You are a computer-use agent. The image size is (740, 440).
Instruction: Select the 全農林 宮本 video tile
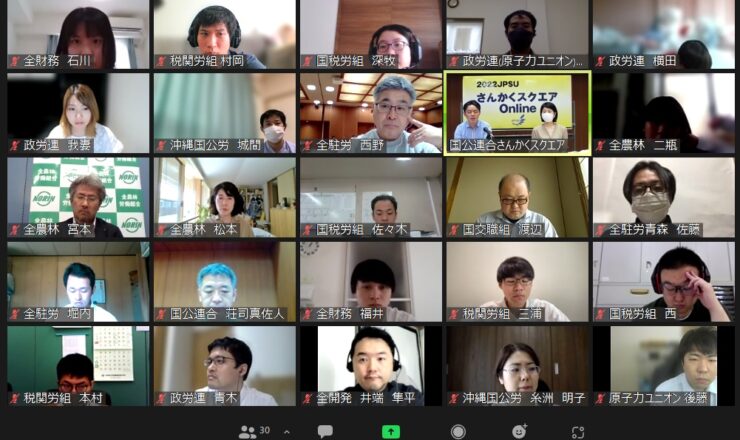click(77, 196)
